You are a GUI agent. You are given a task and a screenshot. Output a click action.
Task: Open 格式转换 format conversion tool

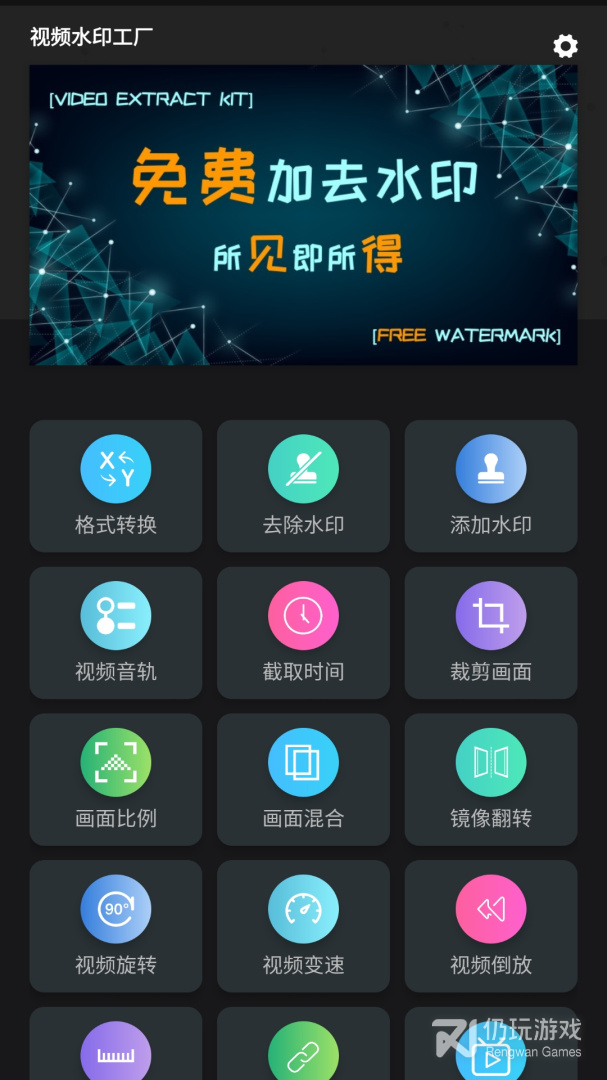(x=116, y=486)
